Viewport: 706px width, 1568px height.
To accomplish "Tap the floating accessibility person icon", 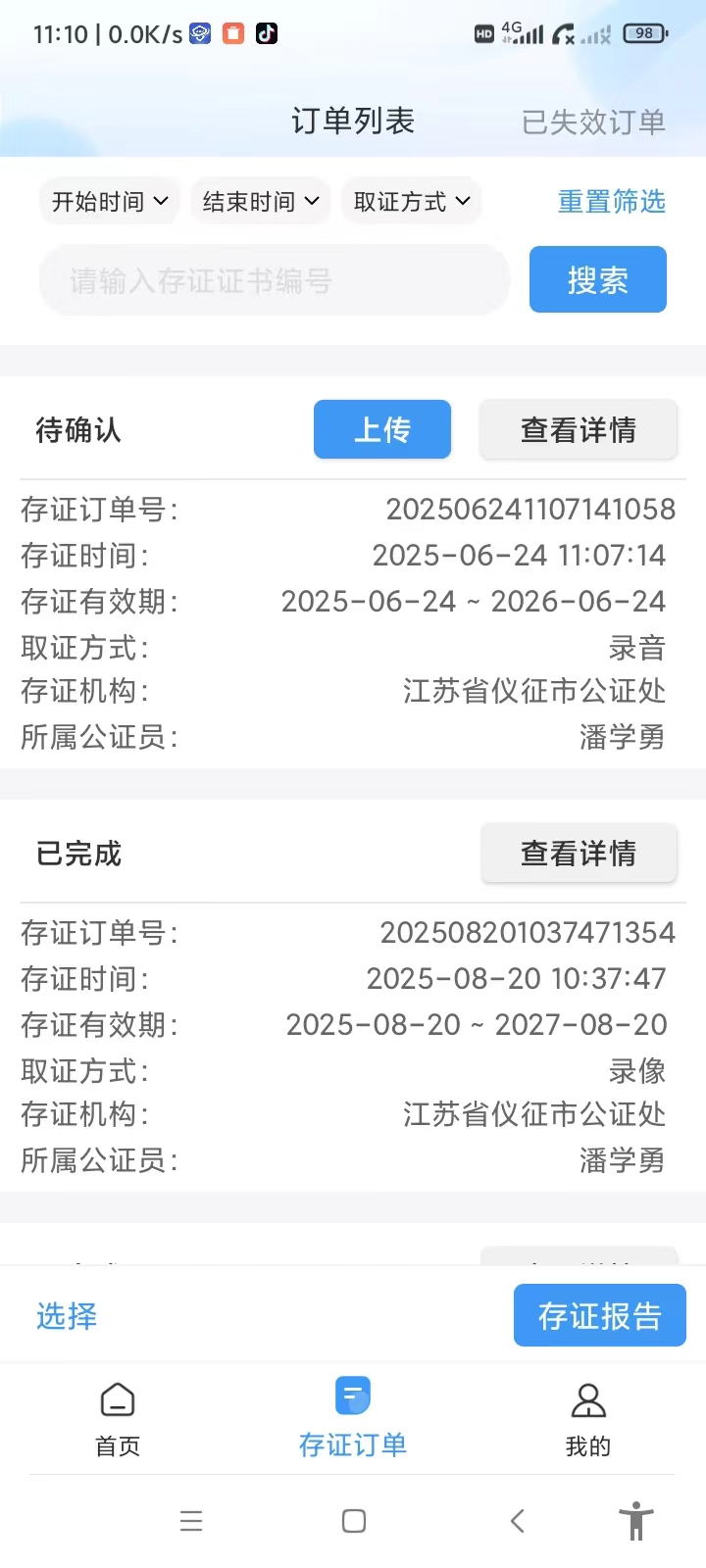I will click(637, 1521).
